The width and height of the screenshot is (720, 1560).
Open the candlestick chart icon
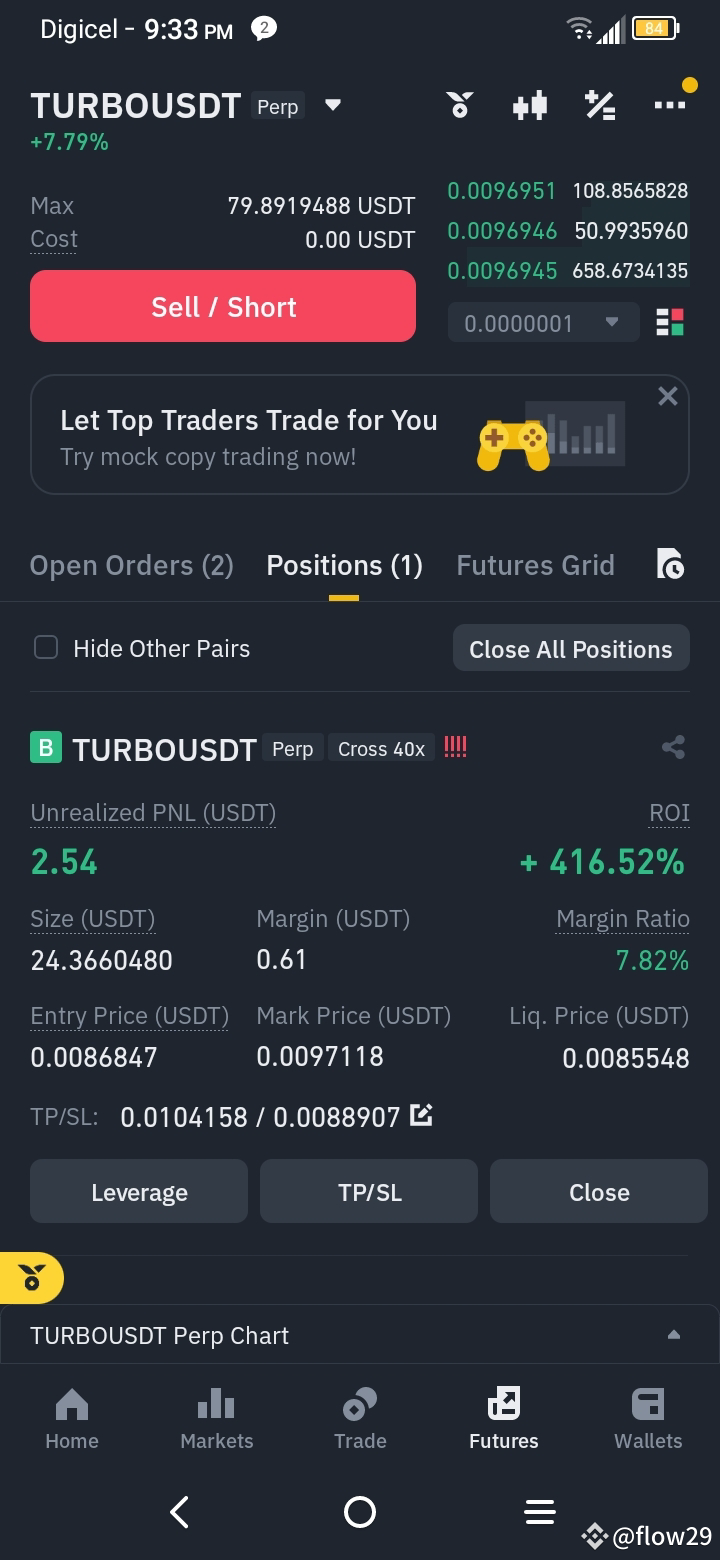[x=530, y=105]
